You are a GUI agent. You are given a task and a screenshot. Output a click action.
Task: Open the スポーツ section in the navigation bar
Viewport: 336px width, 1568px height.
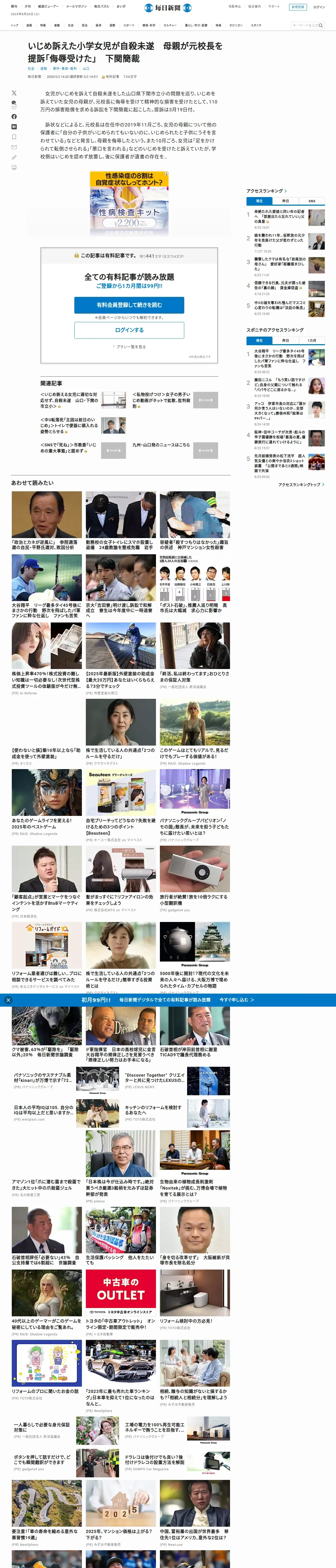coord(129,26)
